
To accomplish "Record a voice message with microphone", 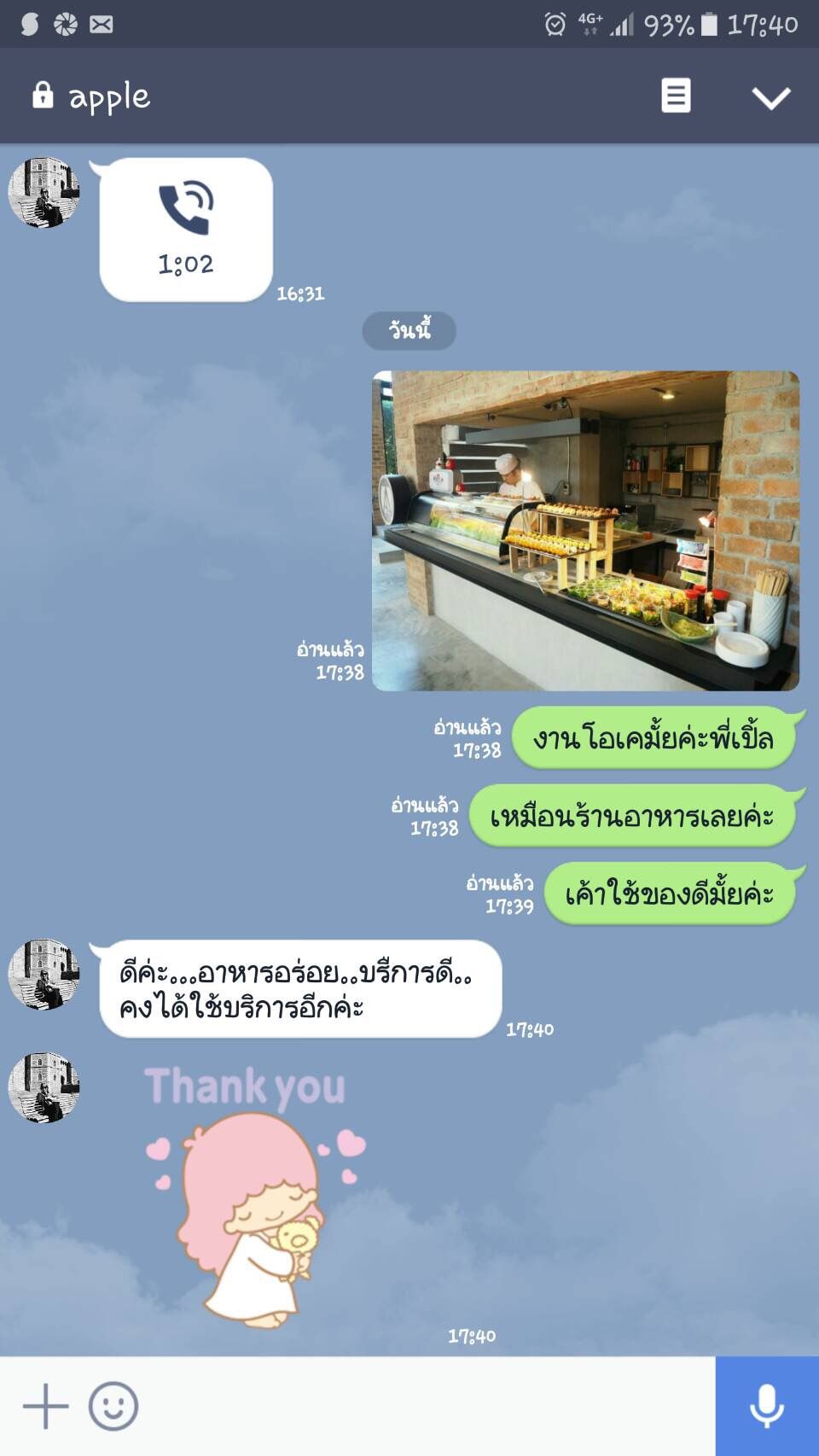I will (766, 1406).
